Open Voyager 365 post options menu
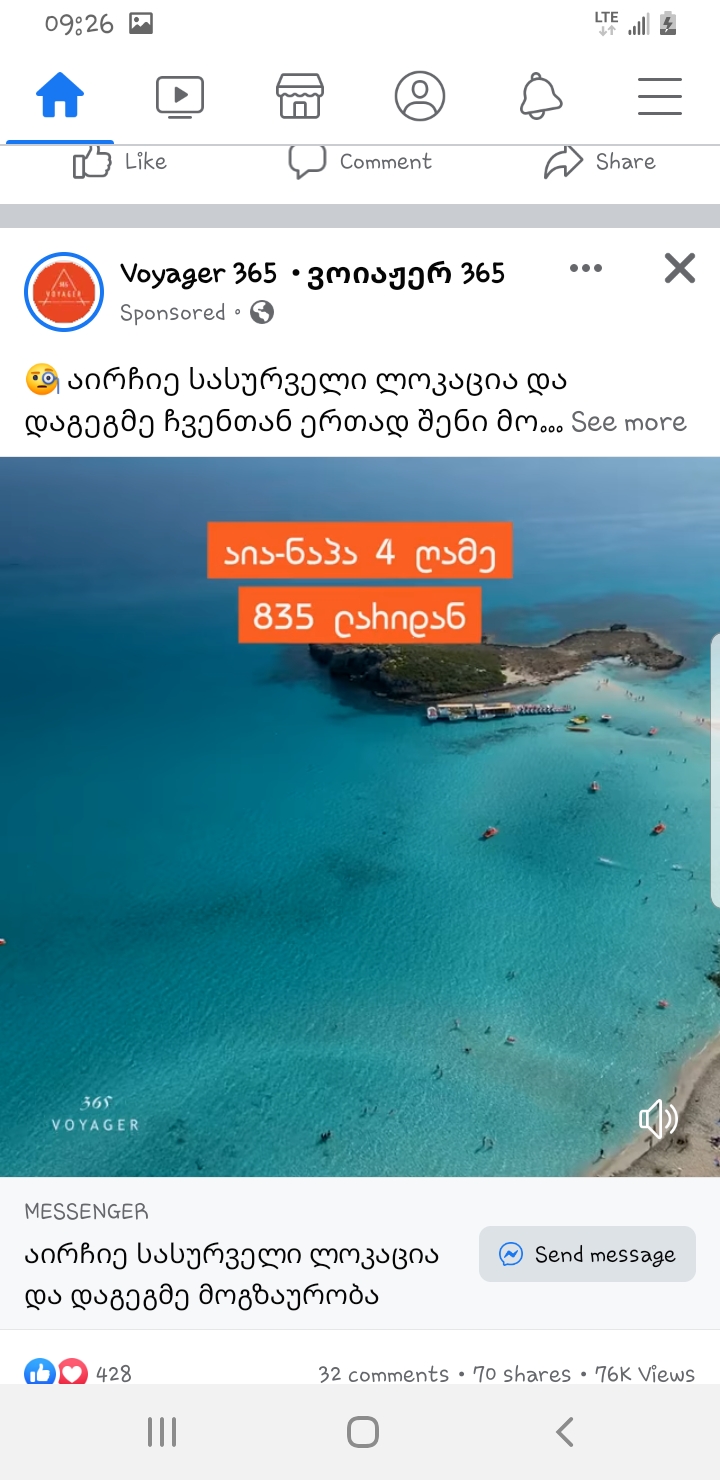Screen dimensions: 720x1480 pyautogui.click(x=586, y=268)
